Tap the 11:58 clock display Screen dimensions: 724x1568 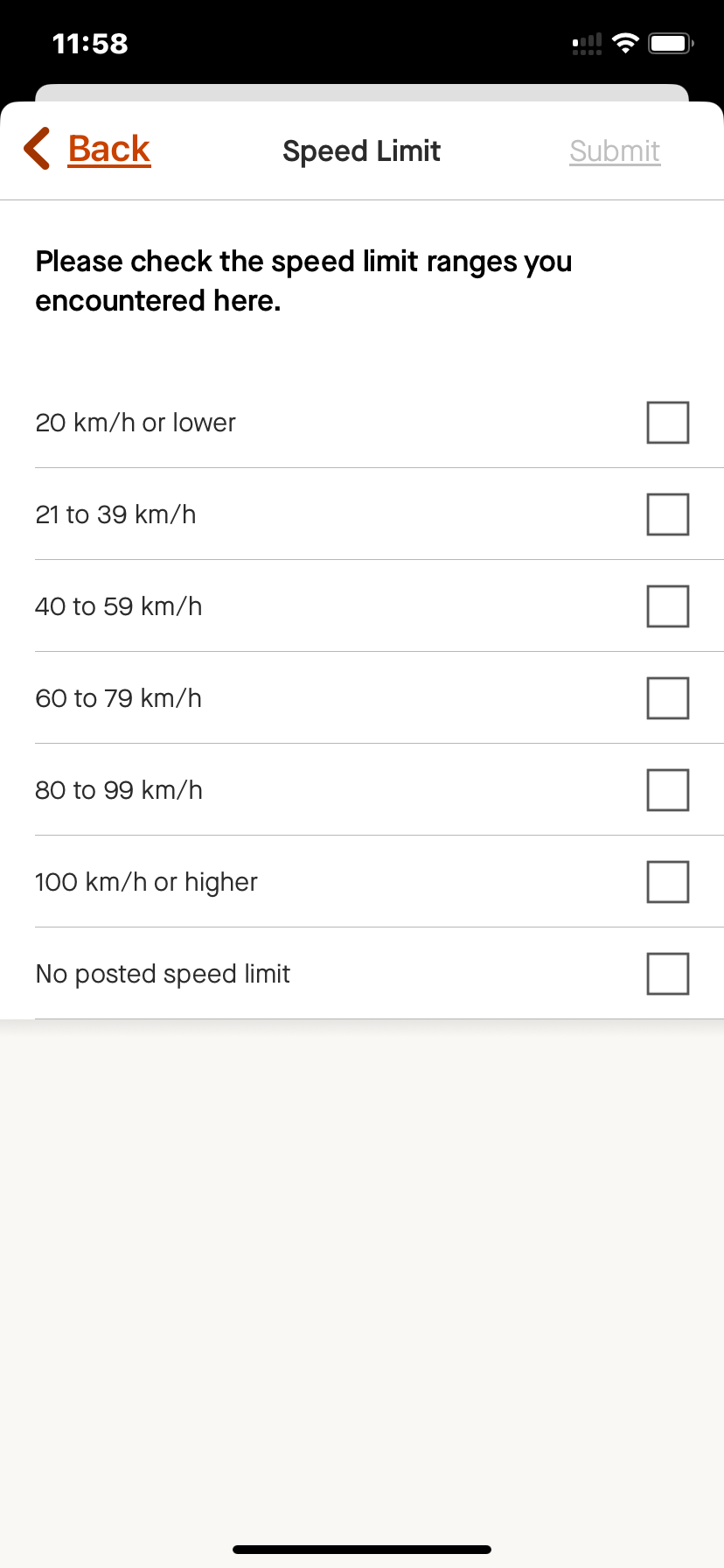[88, 42]
